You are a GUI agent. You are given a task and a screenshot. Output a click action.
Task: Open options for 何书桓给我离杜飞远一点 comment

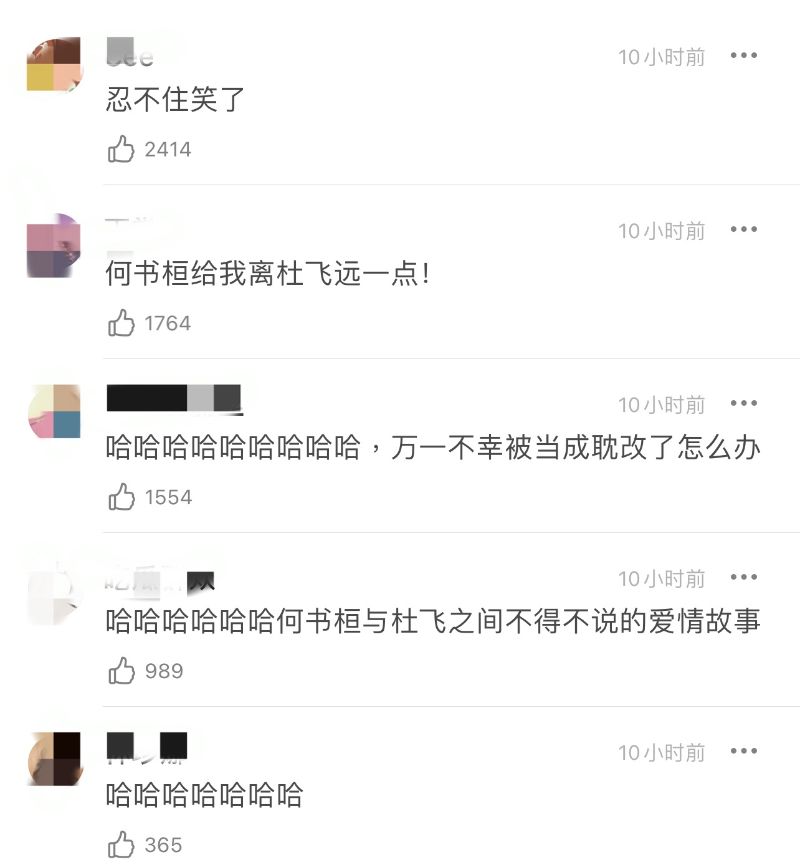click(x=743, y=230)
